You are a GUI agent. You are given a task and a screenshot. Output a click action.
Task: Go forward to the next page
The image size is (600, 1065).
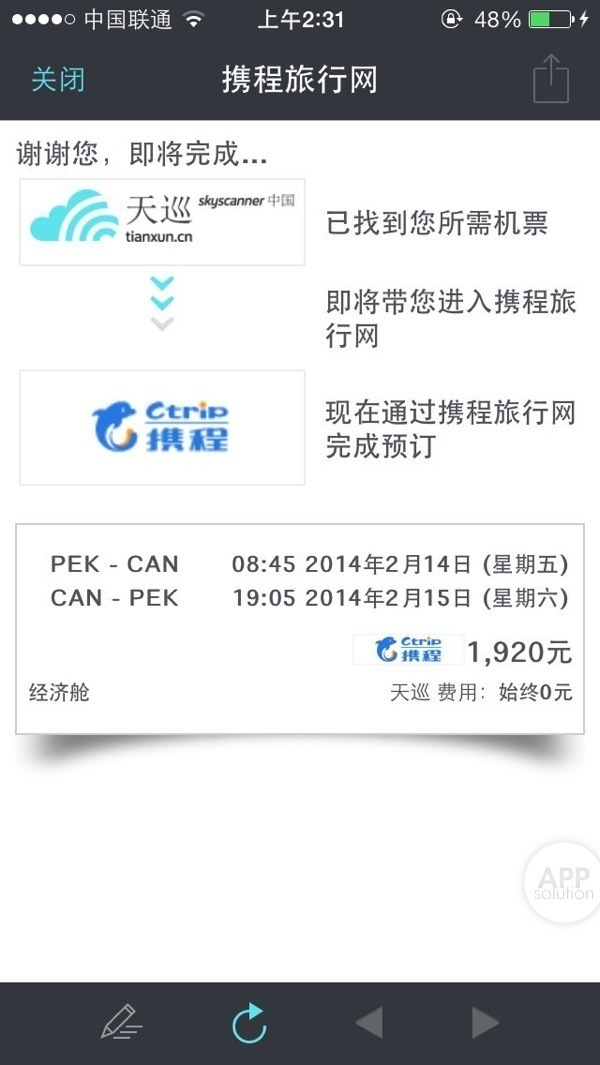pos(485,1022)
